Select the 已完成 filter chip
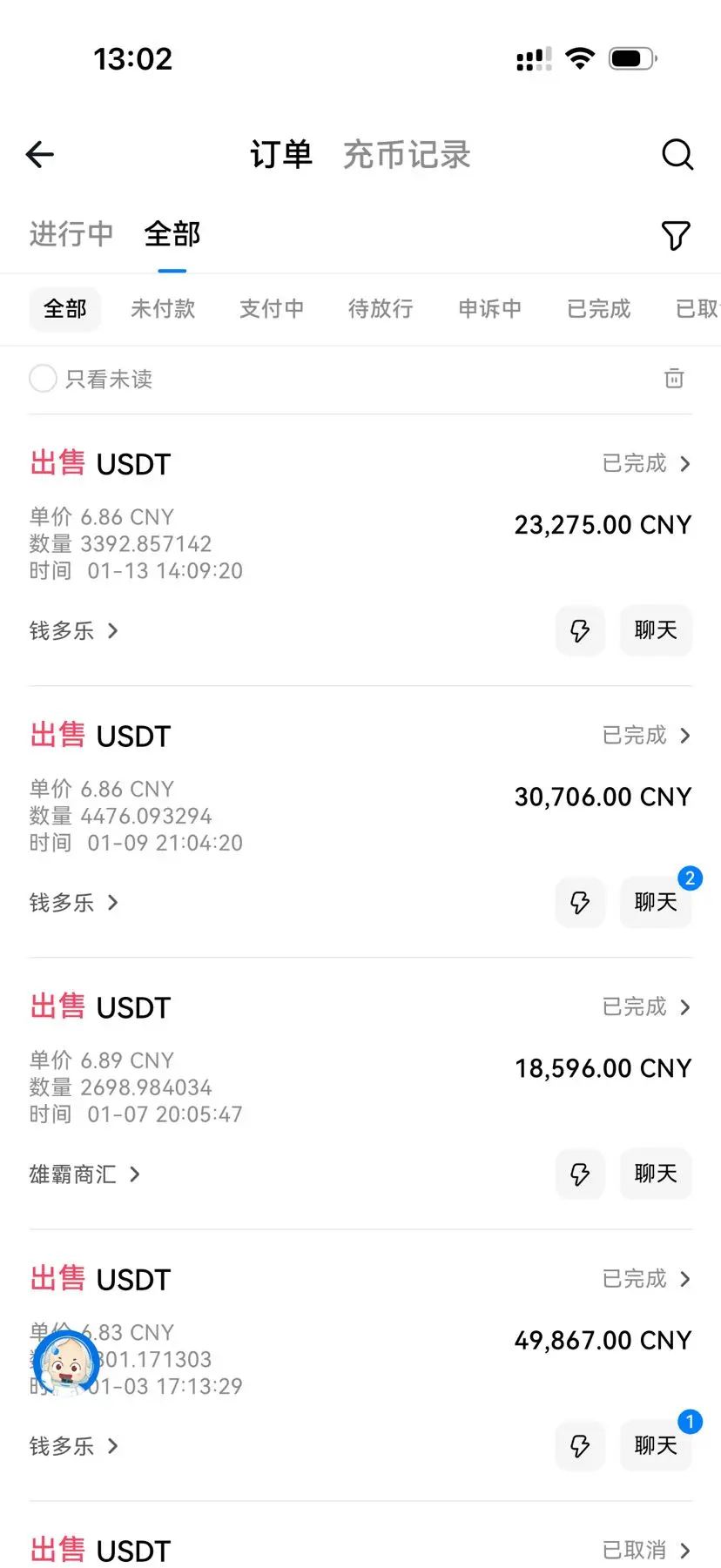The width and height of the screenshot is (721, 1568). 598,309
